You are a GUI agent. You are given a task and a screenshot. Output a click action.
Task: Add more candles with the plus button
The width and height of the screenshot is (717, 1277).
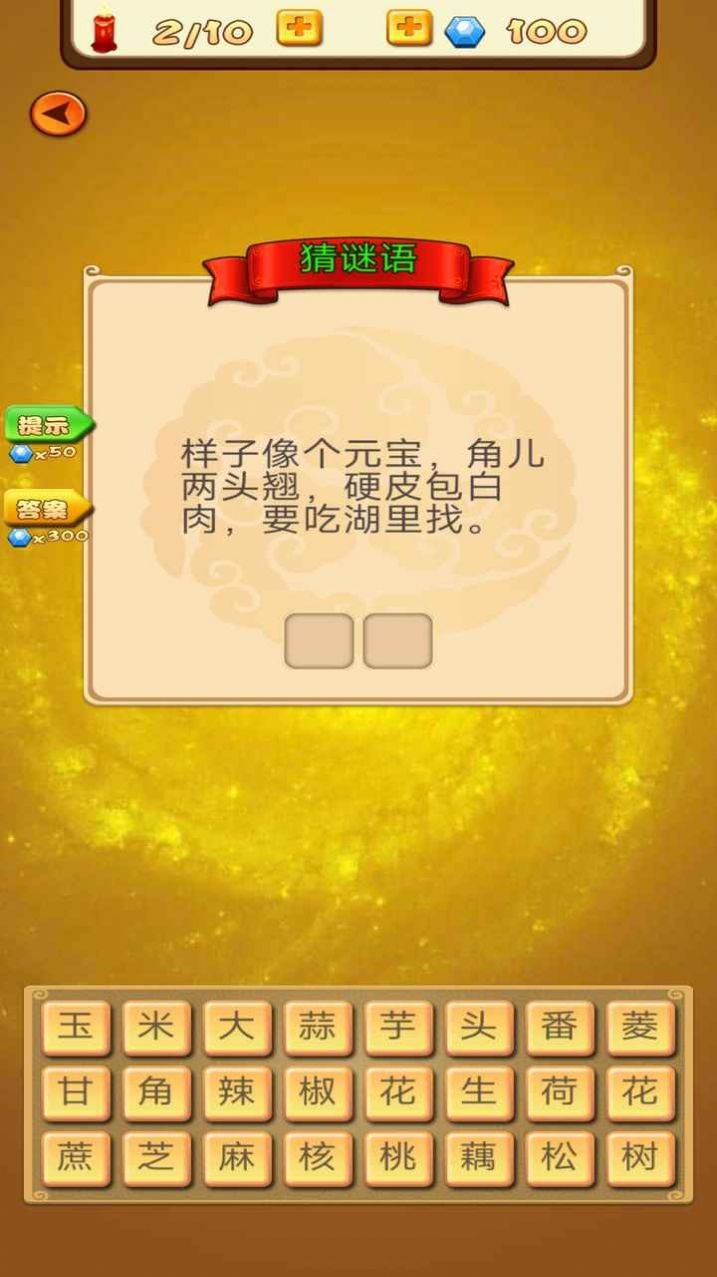(299, 28)
